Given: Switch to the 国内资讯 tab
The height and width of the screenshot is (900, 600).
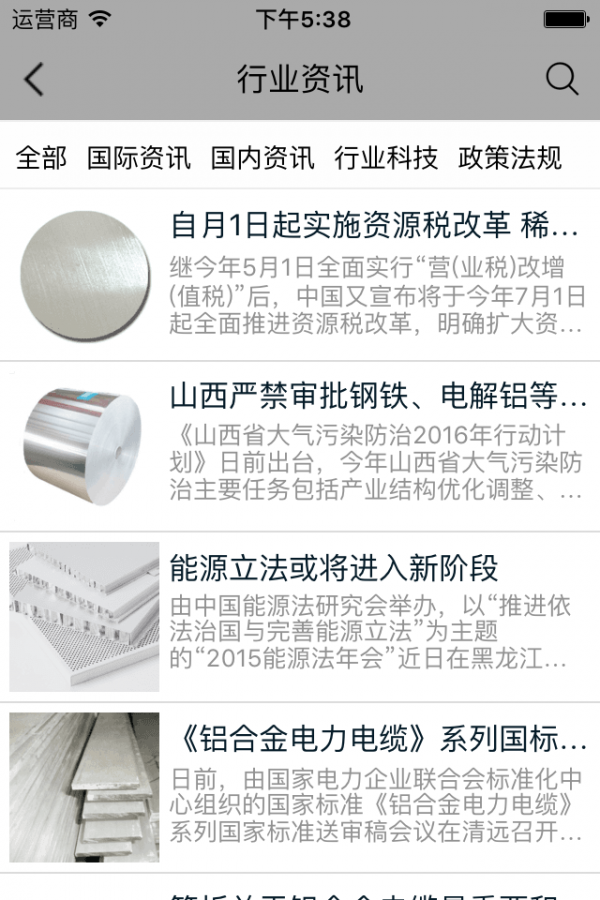Looking at the screenshot, I should click(x=263, y=158).
